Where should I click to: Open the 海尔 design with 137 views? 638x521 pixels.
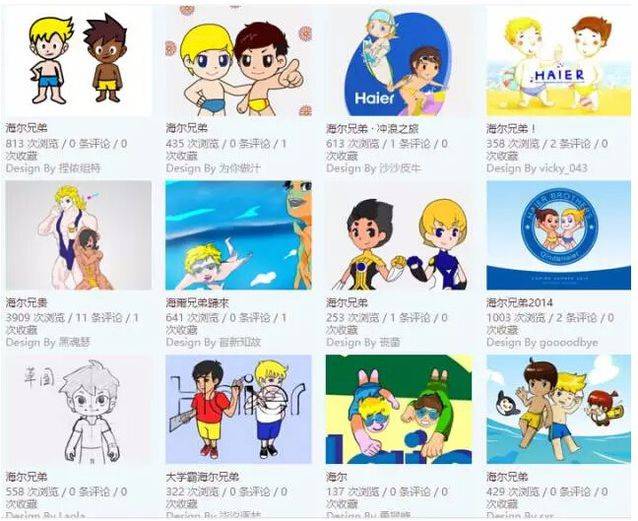pos(398,410)
